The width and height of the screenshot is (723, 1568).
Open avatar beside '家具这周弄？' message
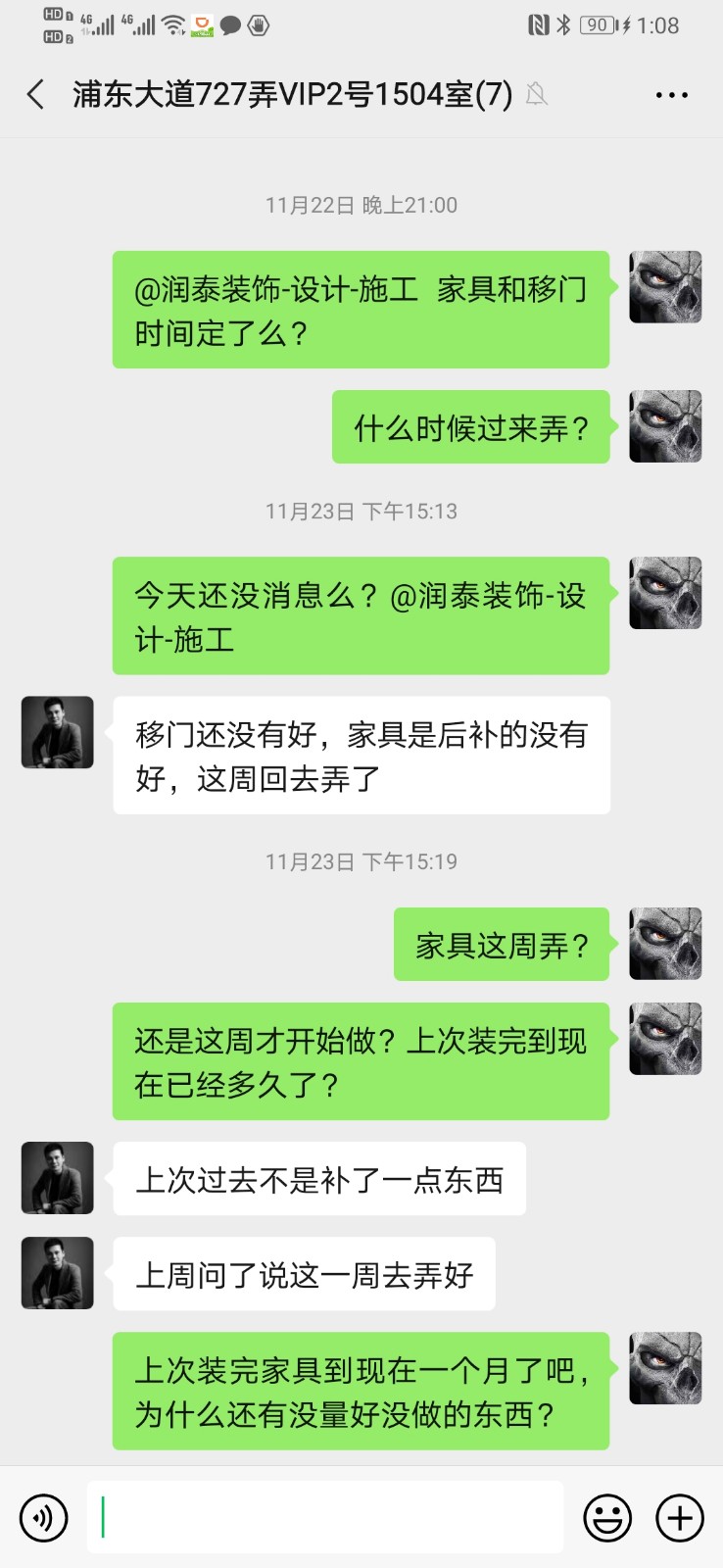(665, 944)
